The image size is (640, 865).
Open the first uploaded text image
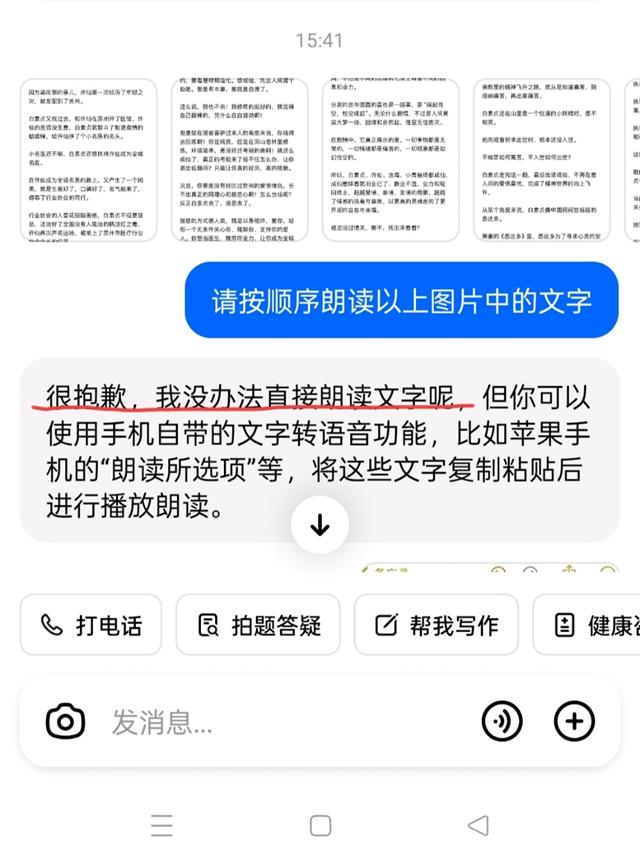point(88,160)
